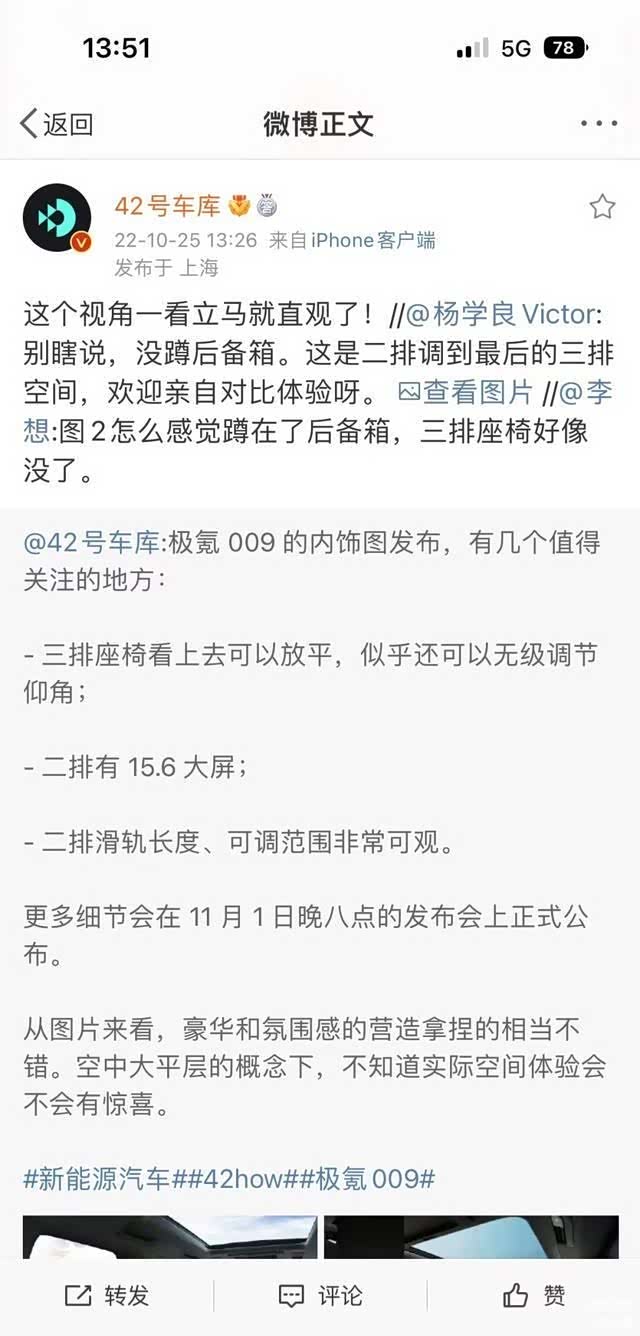The width and height of the screenshot is (640, 1336).
Task: Favorite this post with the star
Action: click(x=601, y=207)
